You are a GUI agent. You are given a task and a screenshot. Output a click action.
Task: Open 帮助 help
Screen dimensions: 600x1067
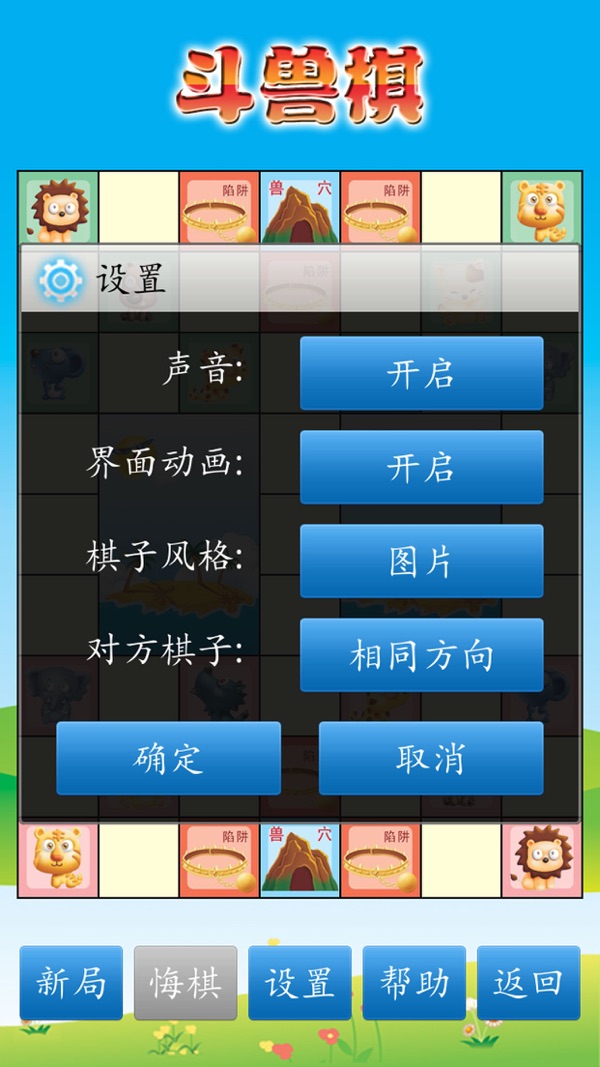pyautogui.click(x=414, y=982)
